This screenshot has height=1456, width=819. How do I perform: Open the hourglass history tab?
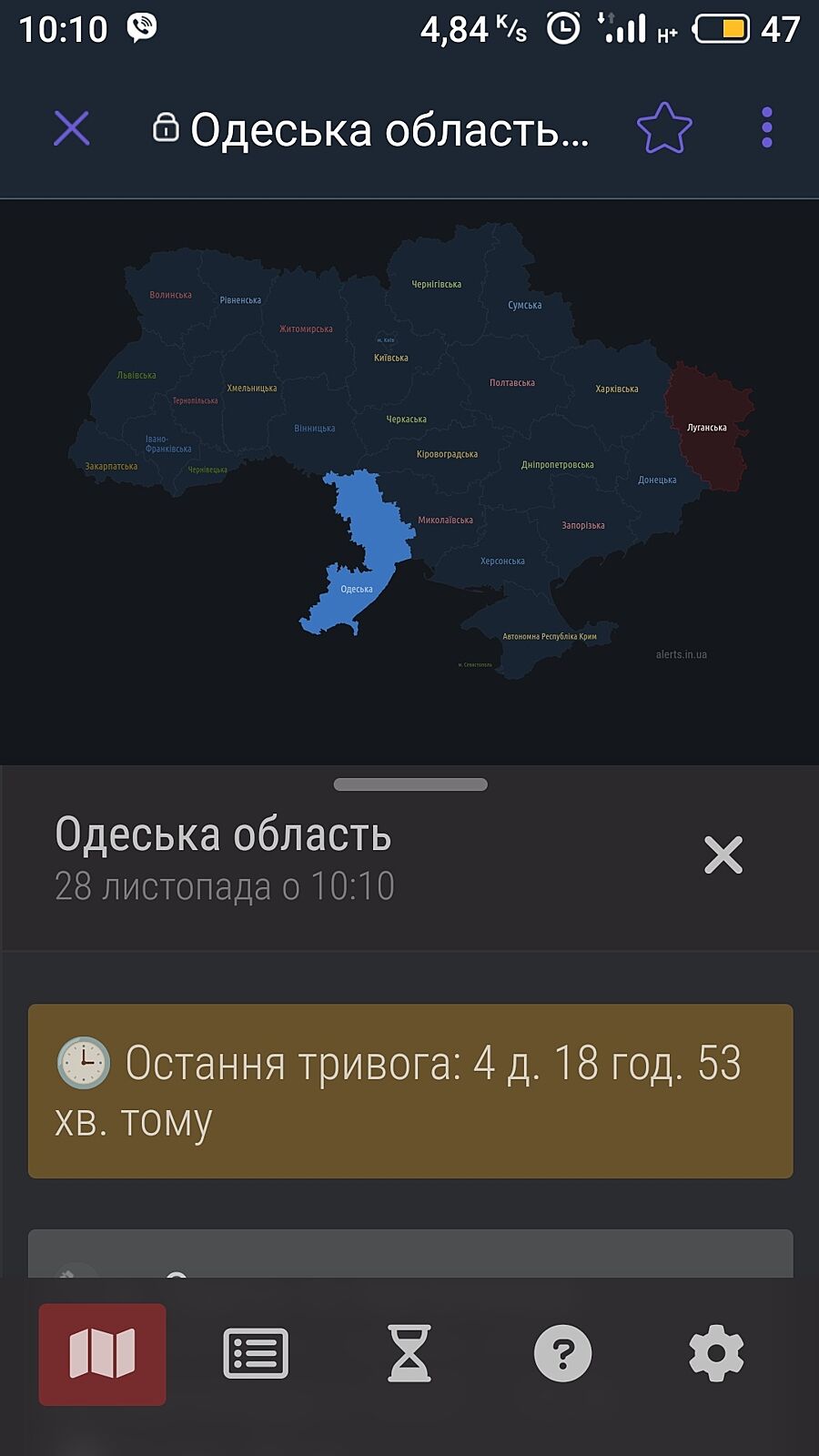(x=409, y=1354)
